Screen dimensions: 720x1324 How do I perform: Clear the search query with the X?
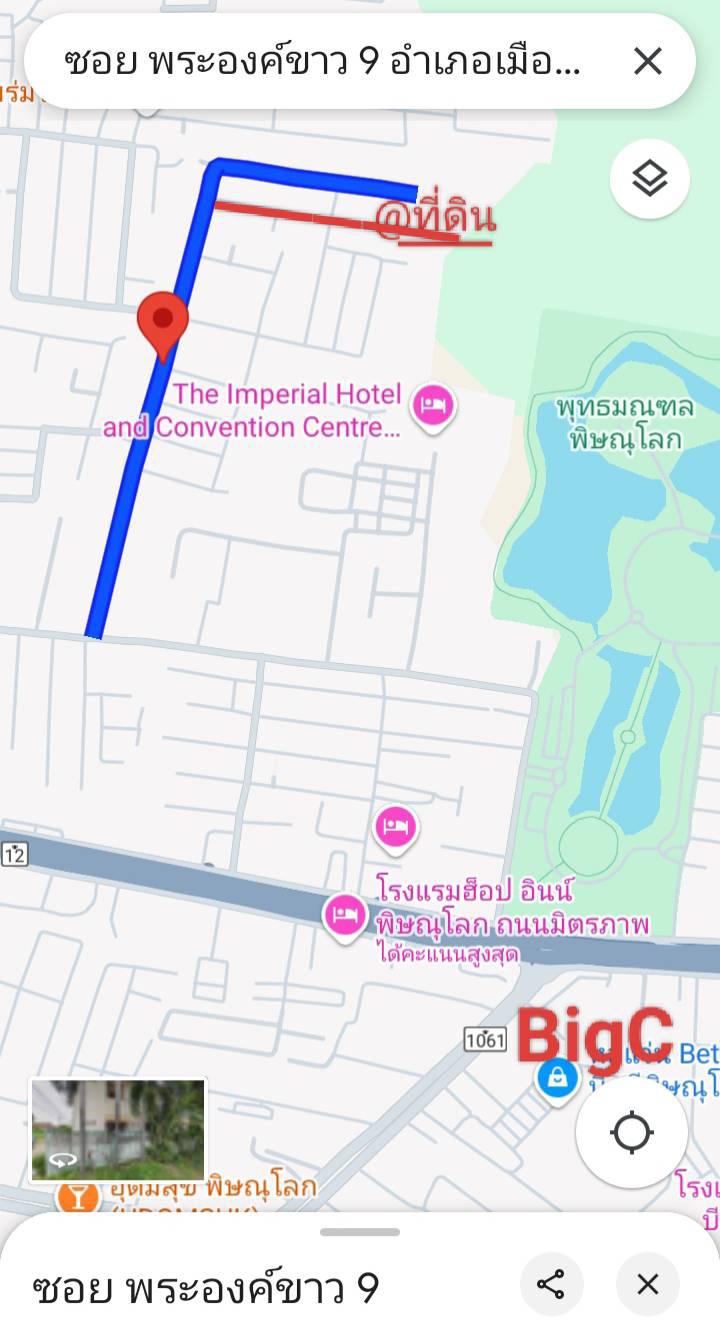[x=648, y=62]
